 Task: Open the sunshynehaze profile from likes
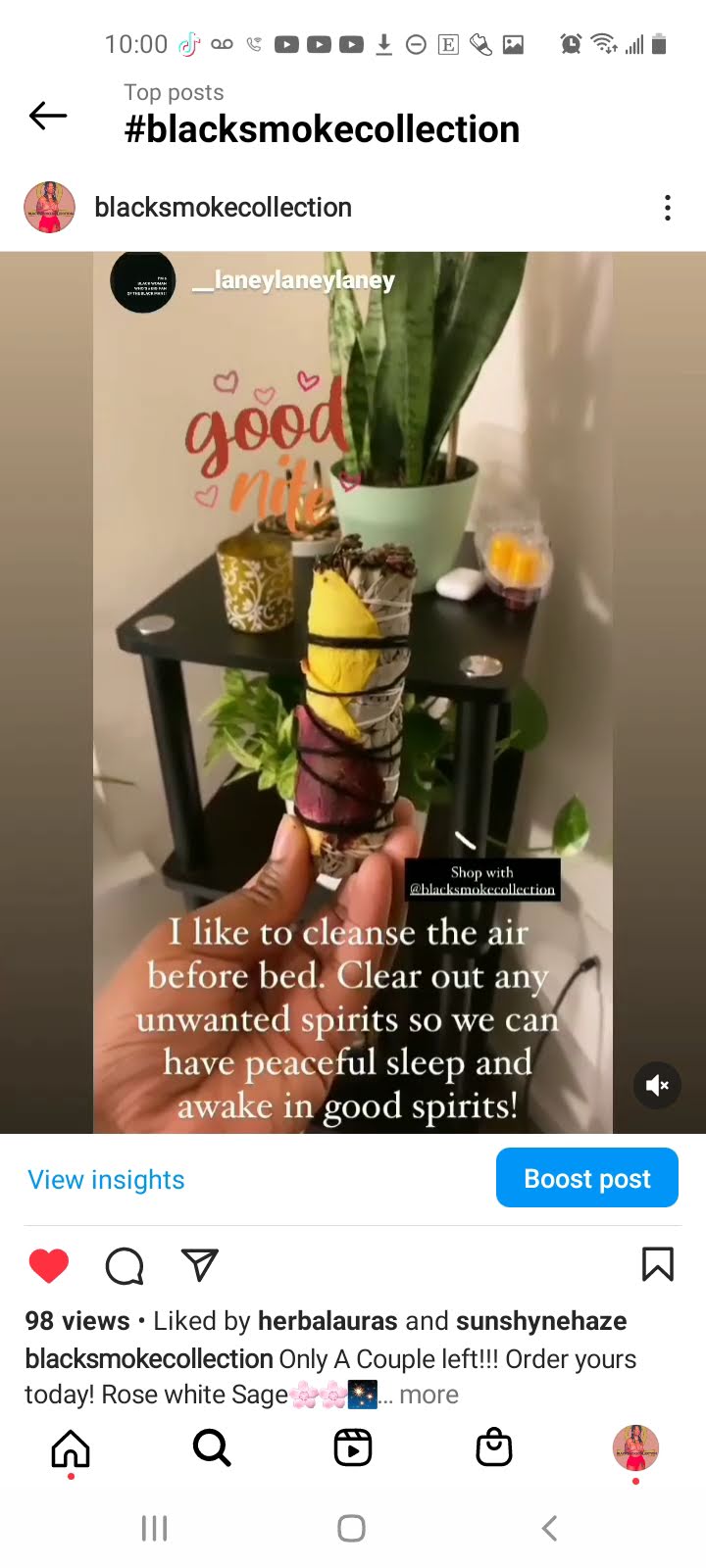tap(541, 1321)
